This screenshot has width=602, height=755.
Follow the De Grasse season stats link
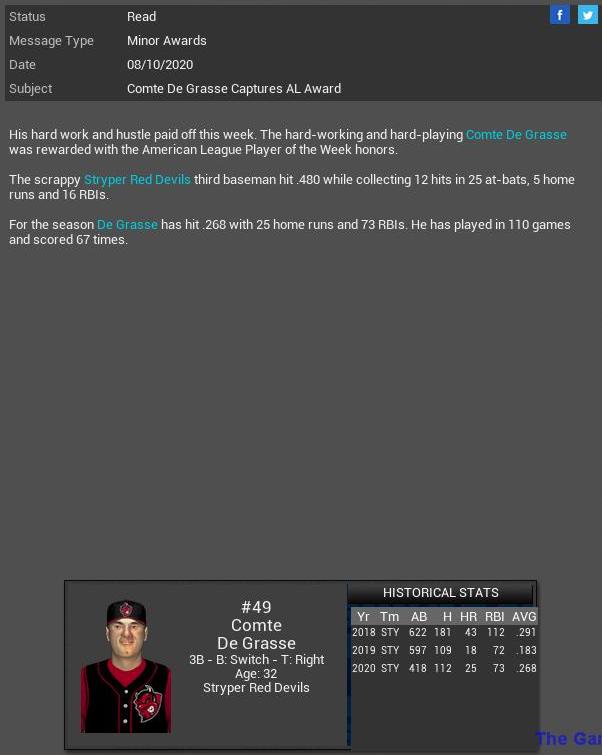pyautogui.click(x=127, y=225)
